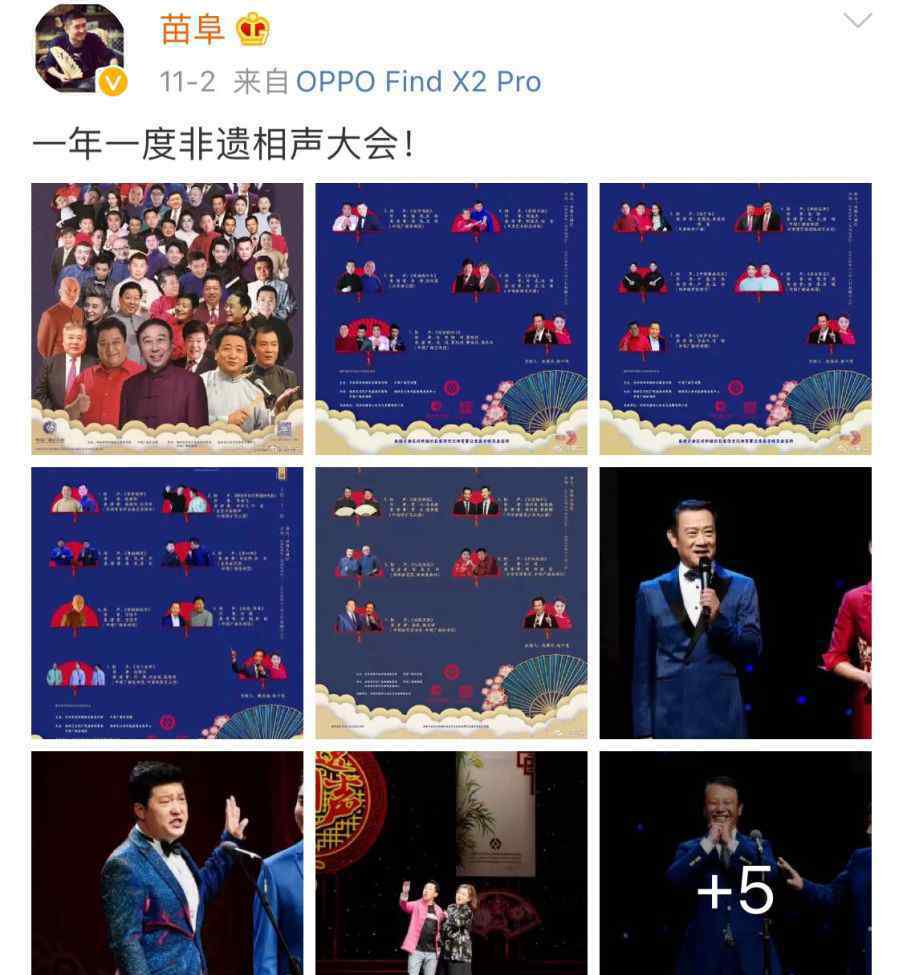Show the +5 more photos
The width and height of the screenshot is (903, 975).
(735, 862)
